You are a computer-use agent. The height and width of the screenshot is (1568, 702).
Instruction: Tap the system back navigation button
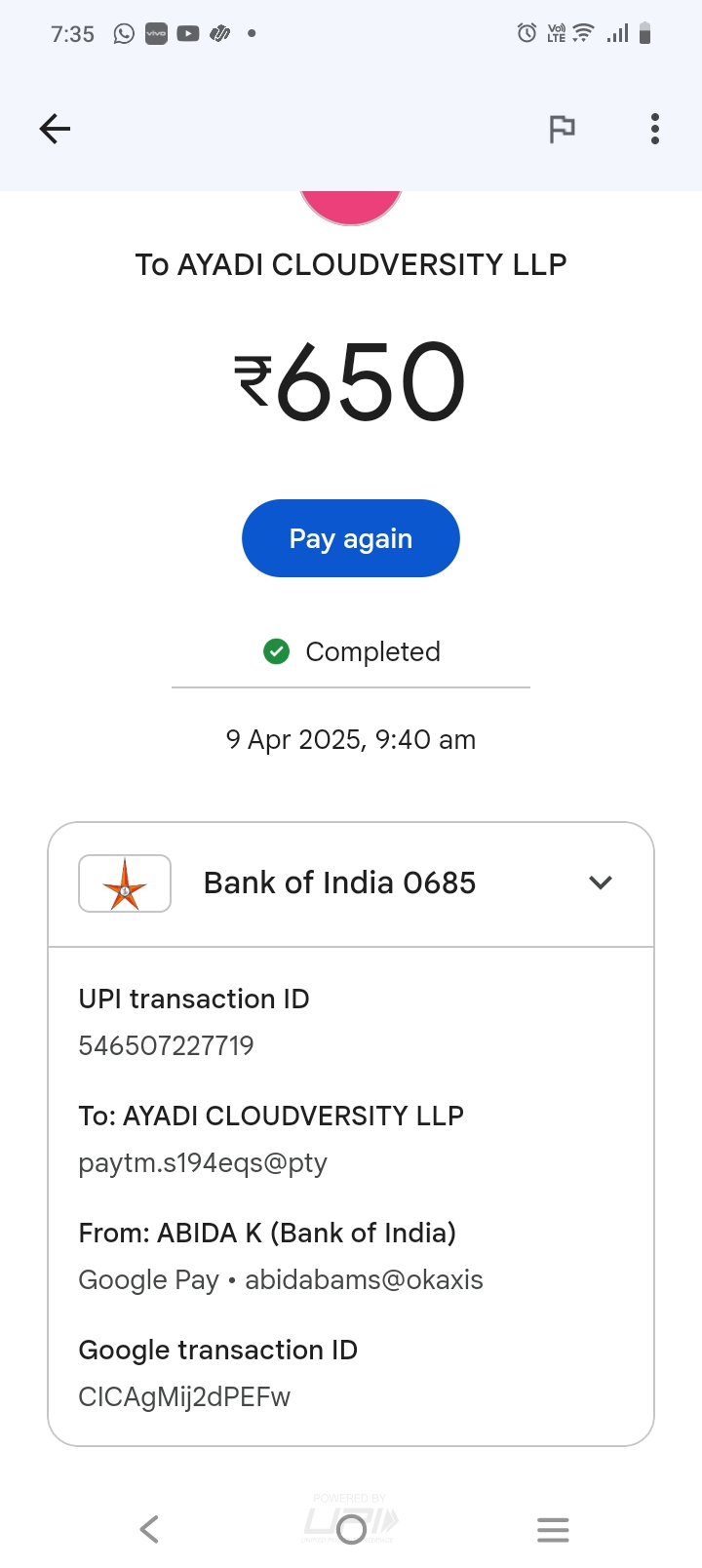coord(149,1529)
